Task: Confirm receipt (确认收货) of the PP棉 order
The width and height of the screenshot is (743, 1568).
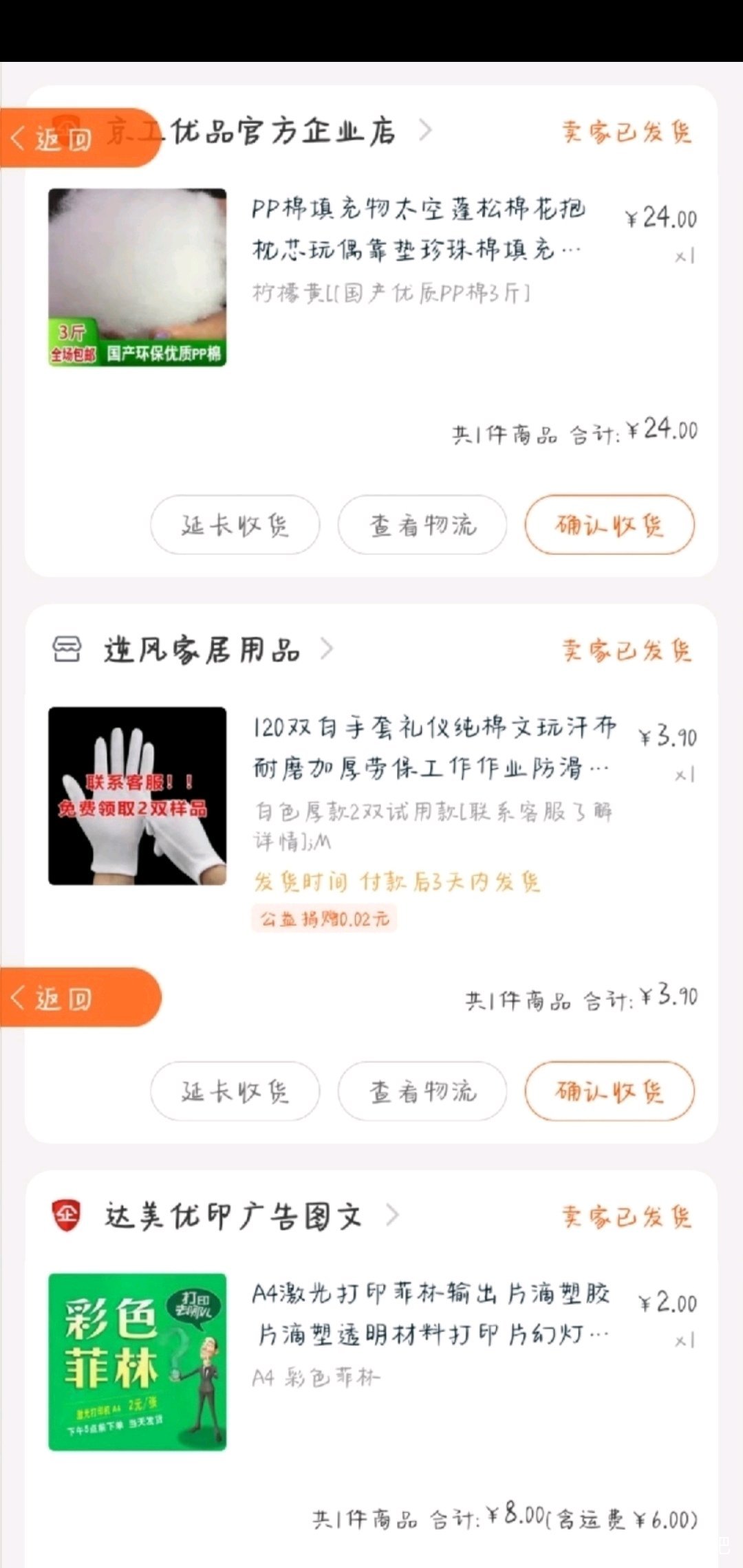Action: click(609, 525)
